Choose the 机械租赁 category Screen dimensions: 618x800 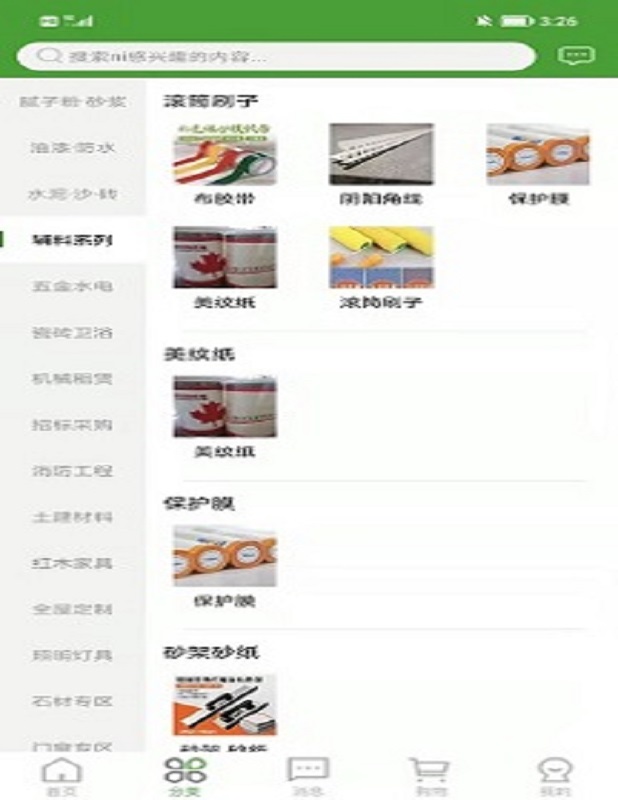coord(73,379)
